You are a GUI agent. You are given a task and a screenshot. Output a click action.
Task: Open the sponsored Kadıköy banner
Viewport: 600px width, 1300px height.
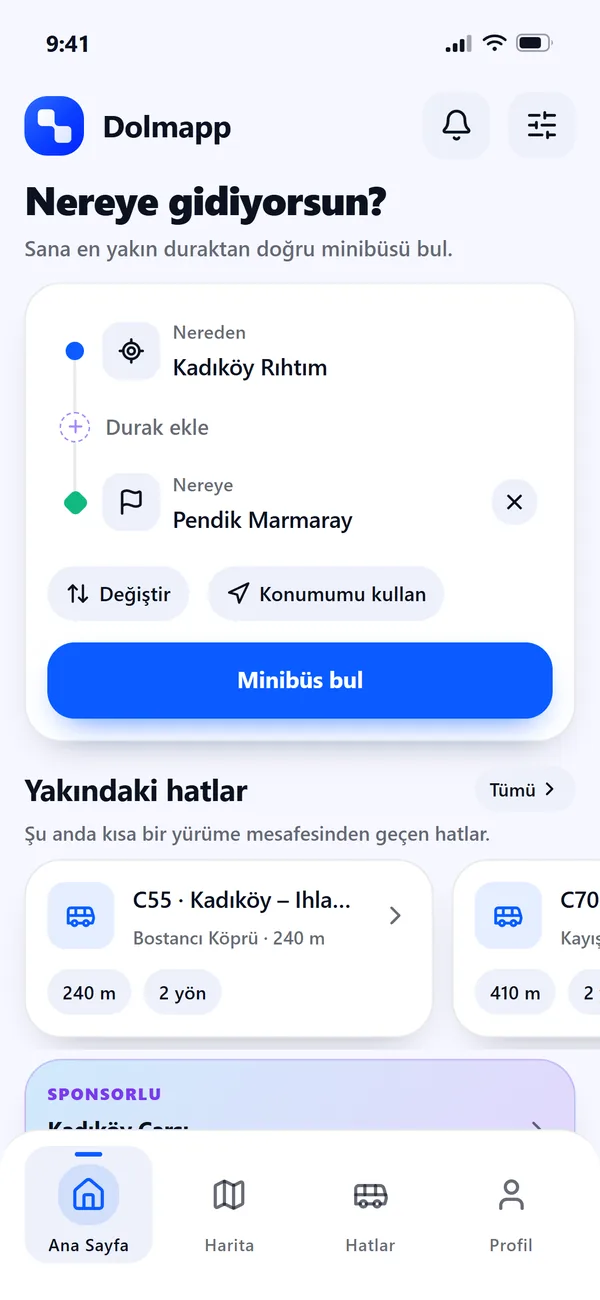click(300, 1096)
